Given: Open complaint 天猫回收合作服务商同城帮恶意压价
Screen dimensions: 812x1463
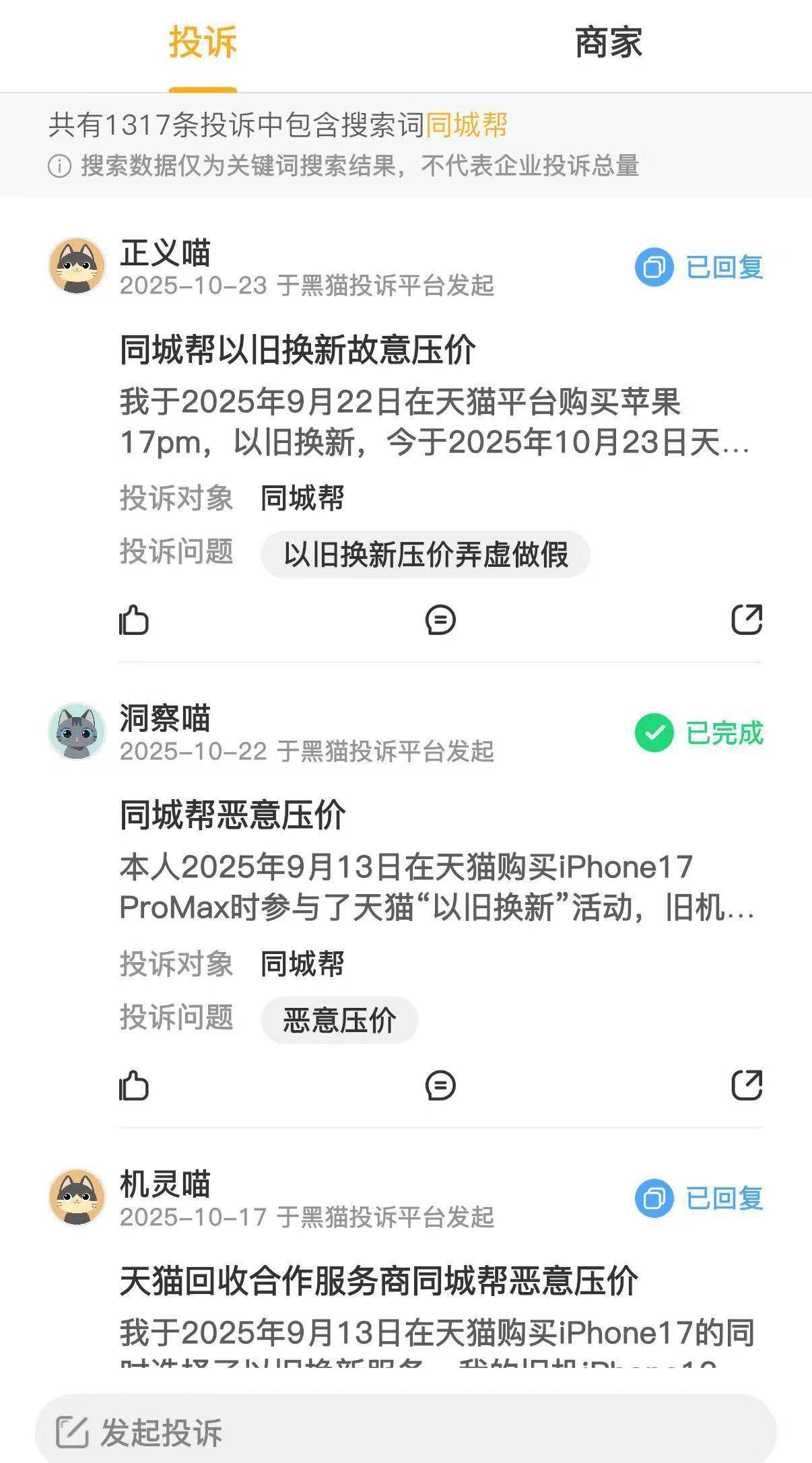Looking at the screenshot, I should point(378,1281).
